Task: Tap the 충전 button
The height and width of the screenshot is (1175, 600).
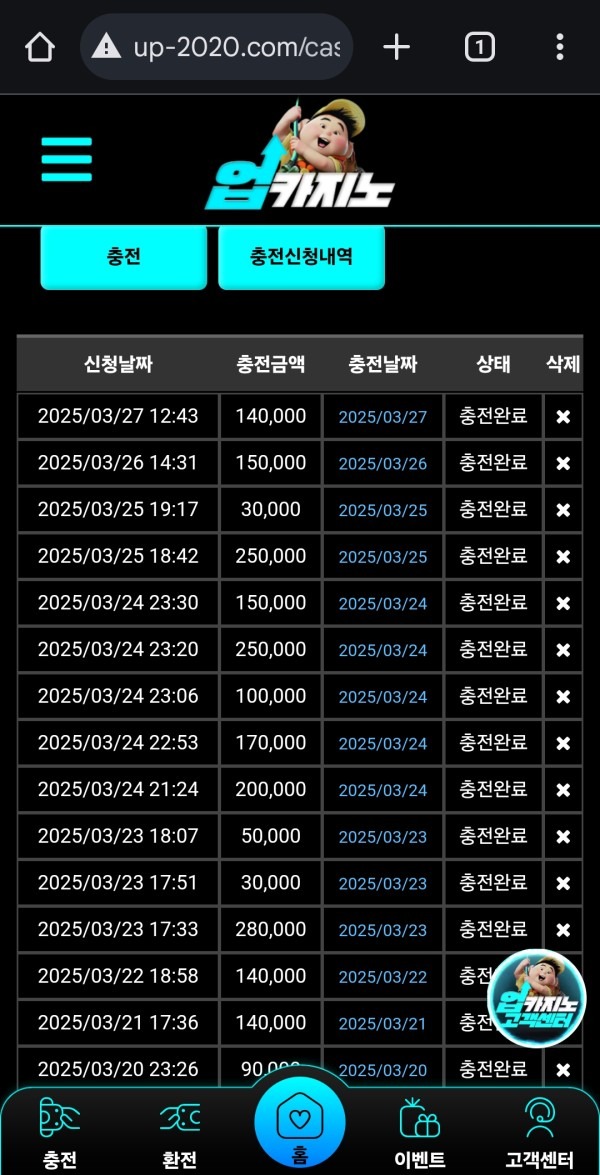Action: 123,256
